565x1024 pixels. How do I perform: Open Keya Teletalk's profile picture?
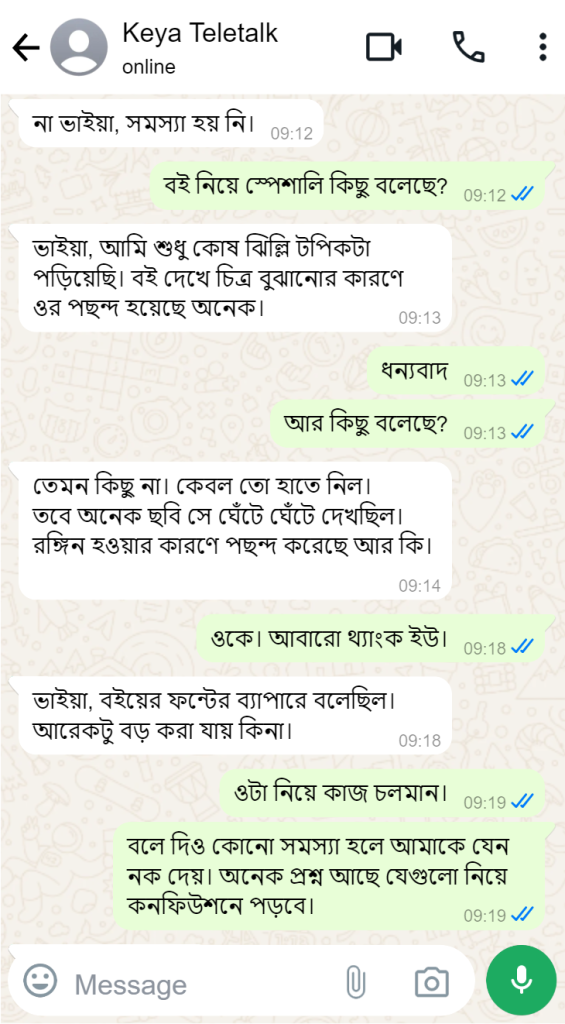(79, 48)
